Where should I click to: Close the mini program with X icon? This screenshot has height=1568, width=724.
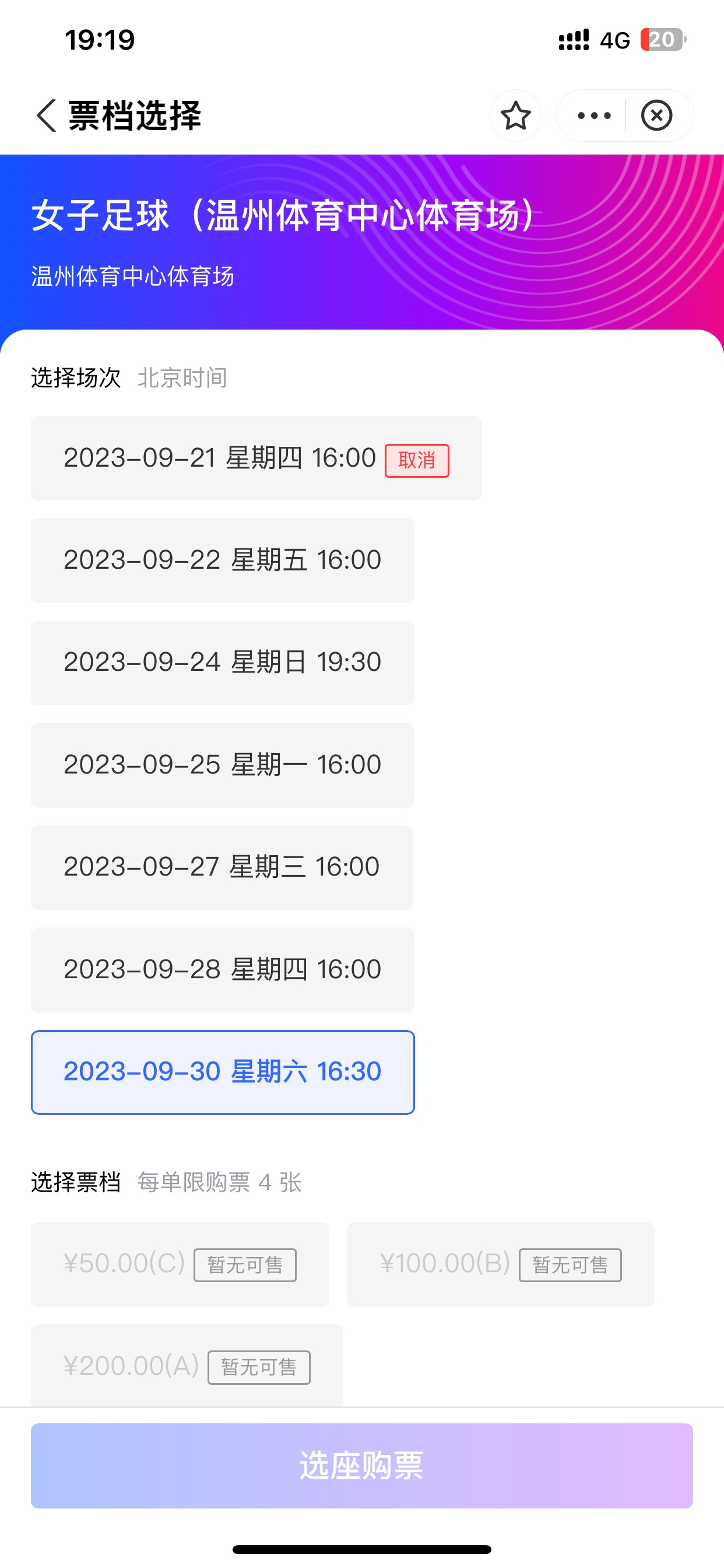(656, 116)
